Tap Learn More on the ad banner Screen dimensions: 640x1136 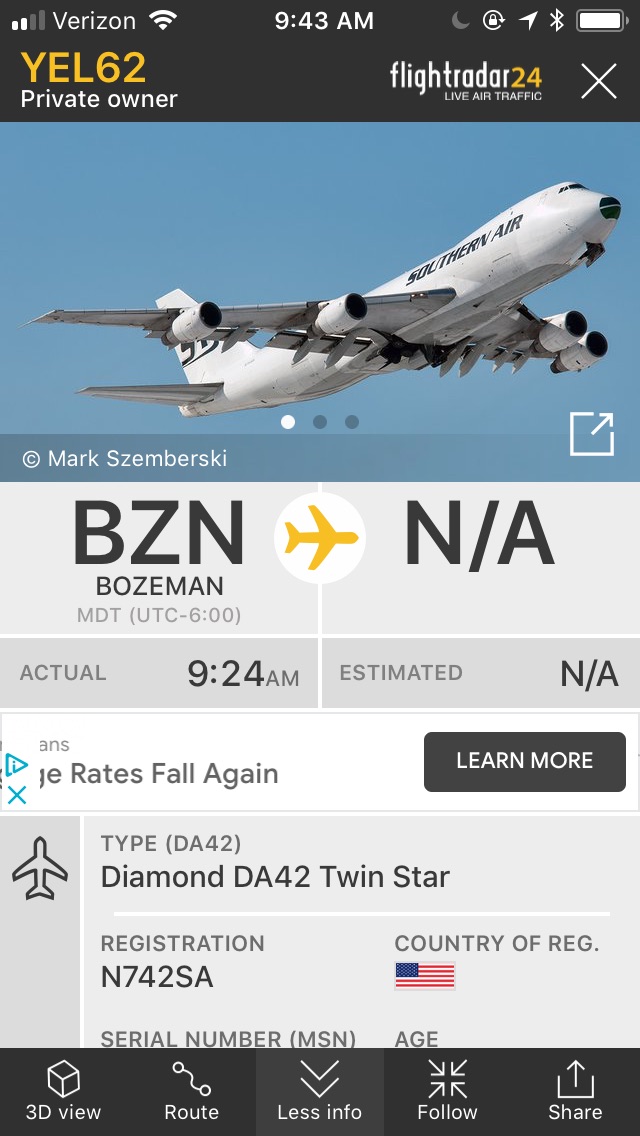click(x=524, y=761)
